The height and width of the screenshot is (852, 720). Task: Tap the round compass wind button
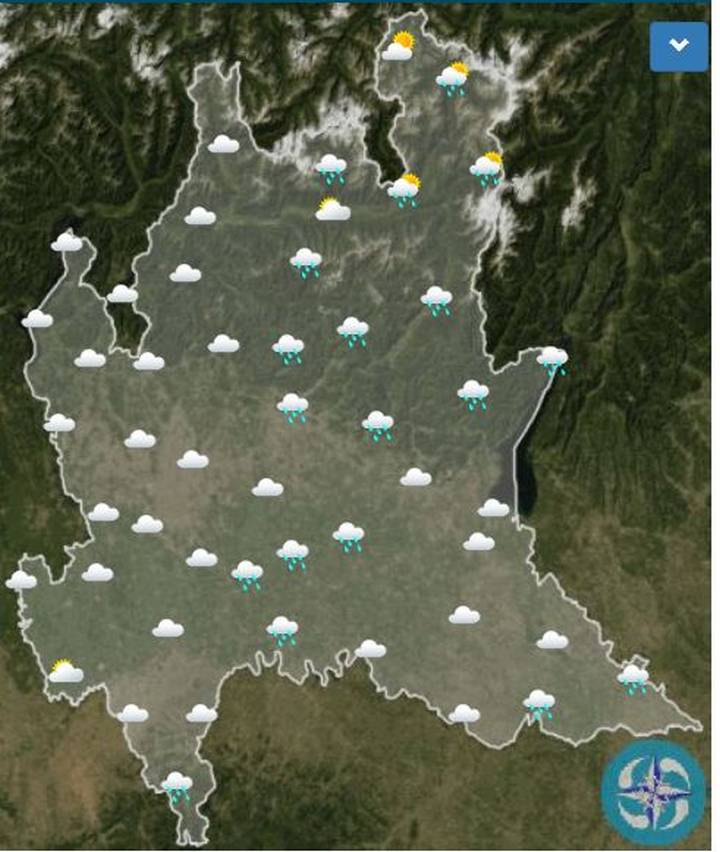coord(652,792)
